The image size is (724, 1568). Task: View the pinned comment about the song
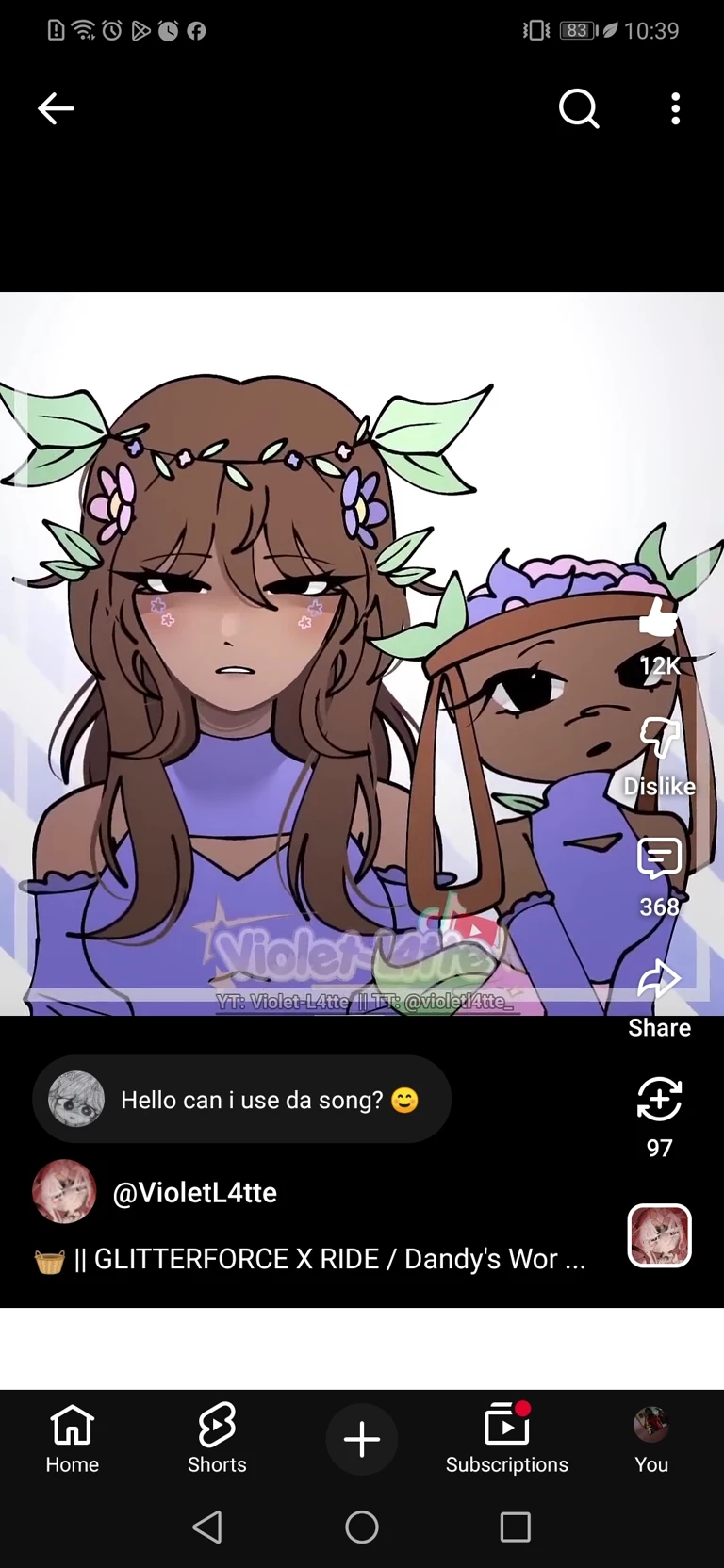click(x=241, y=1100)
